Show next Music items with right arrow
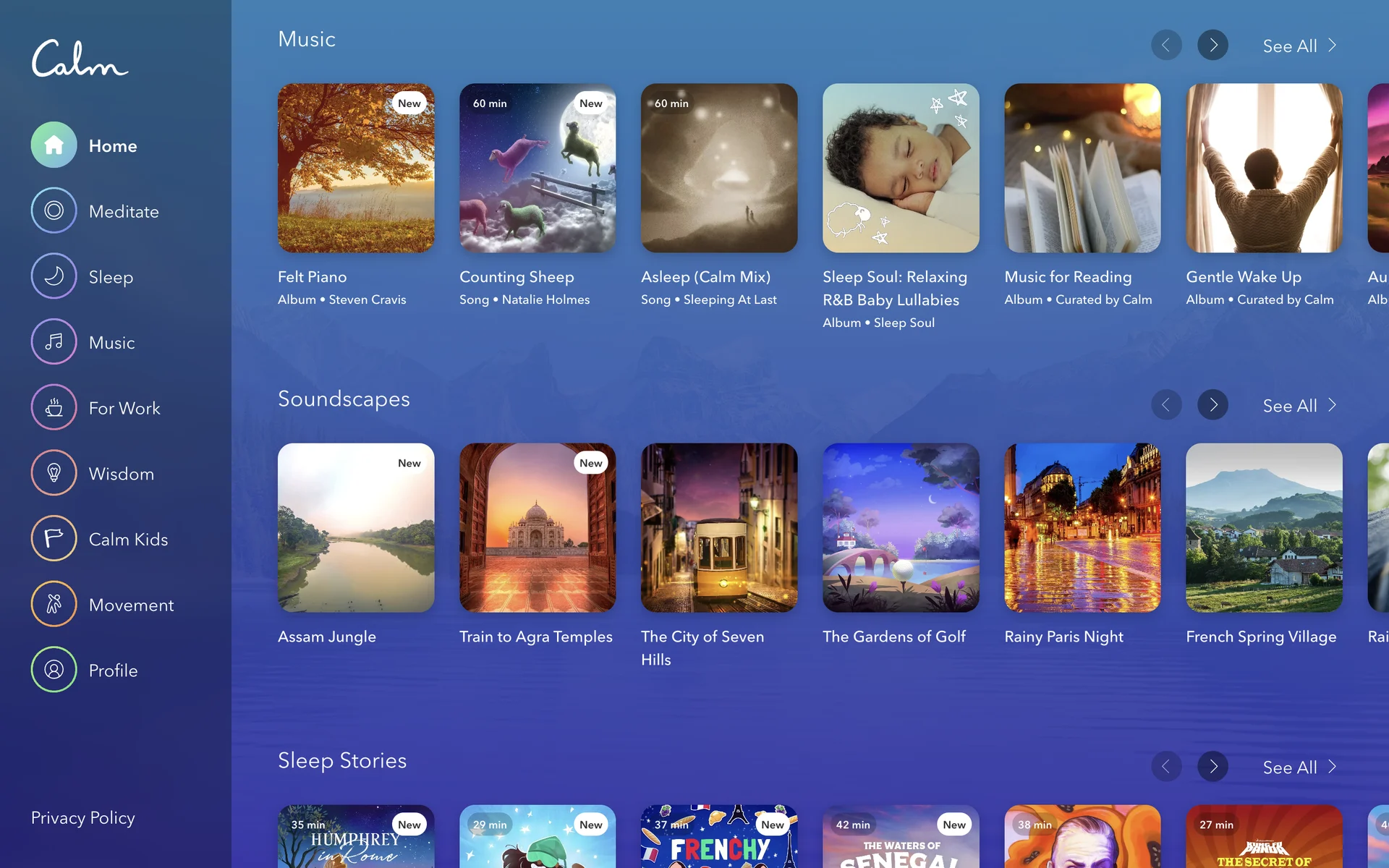The height and width of the screenshot is (868, 1389). pyautogui.click(x=1212, y=46)
